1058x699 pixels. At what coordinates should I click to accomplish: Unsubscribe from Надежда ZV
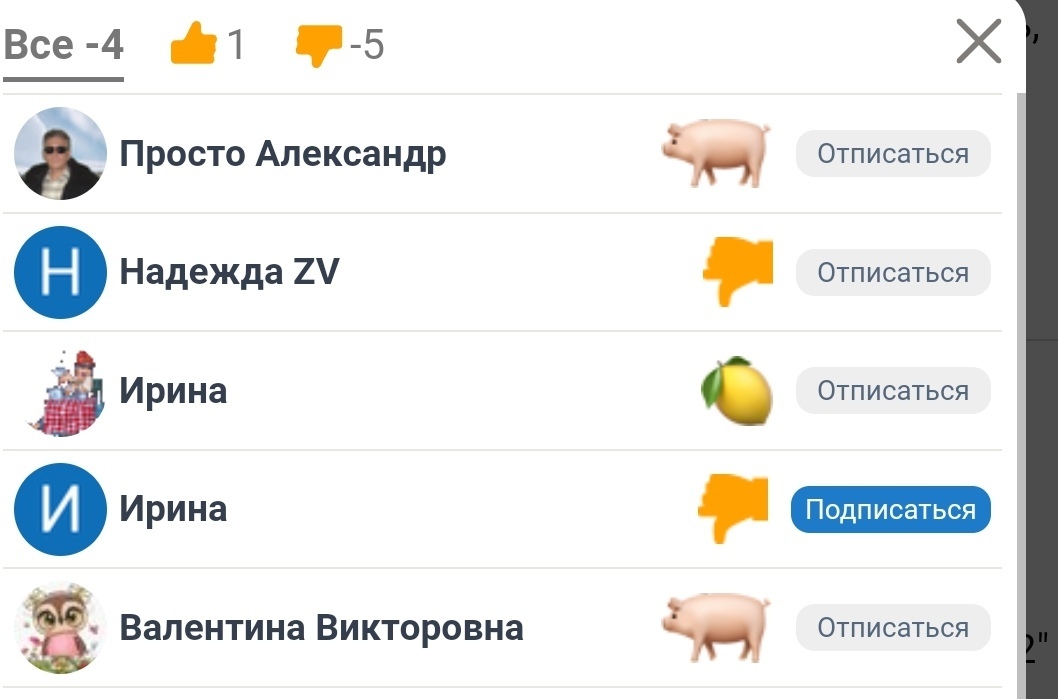[892, 273]
